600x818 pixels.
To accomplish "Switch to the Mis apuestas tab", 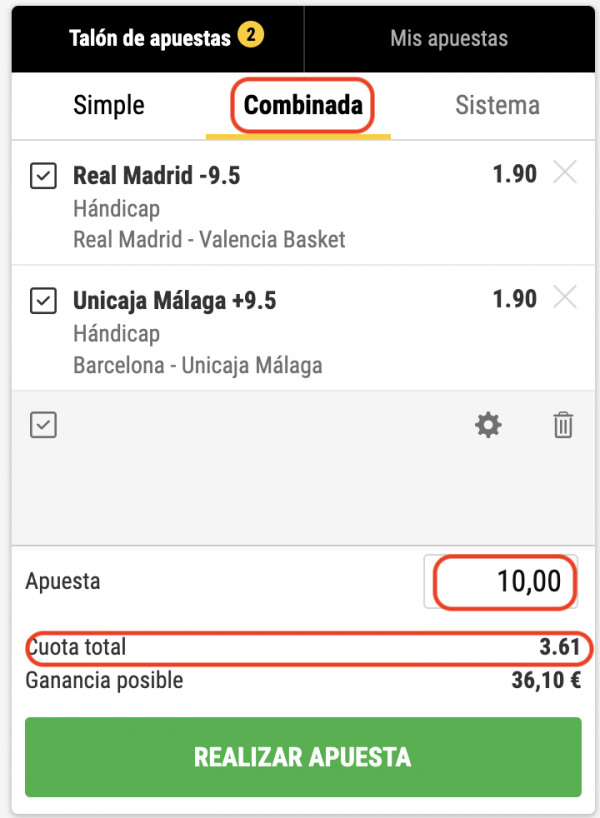I will 448,39.
